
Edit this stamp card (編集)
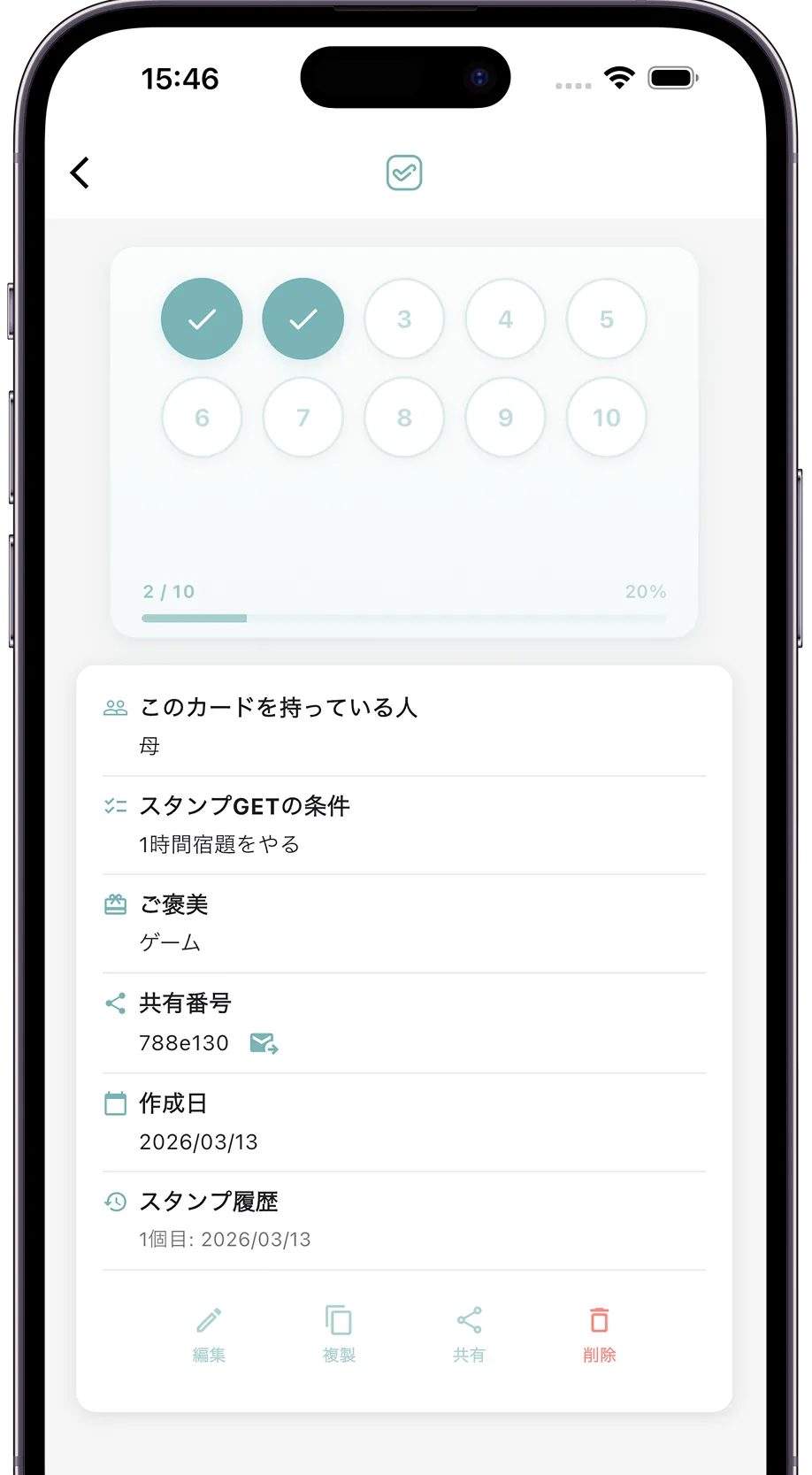[209, 1333]
